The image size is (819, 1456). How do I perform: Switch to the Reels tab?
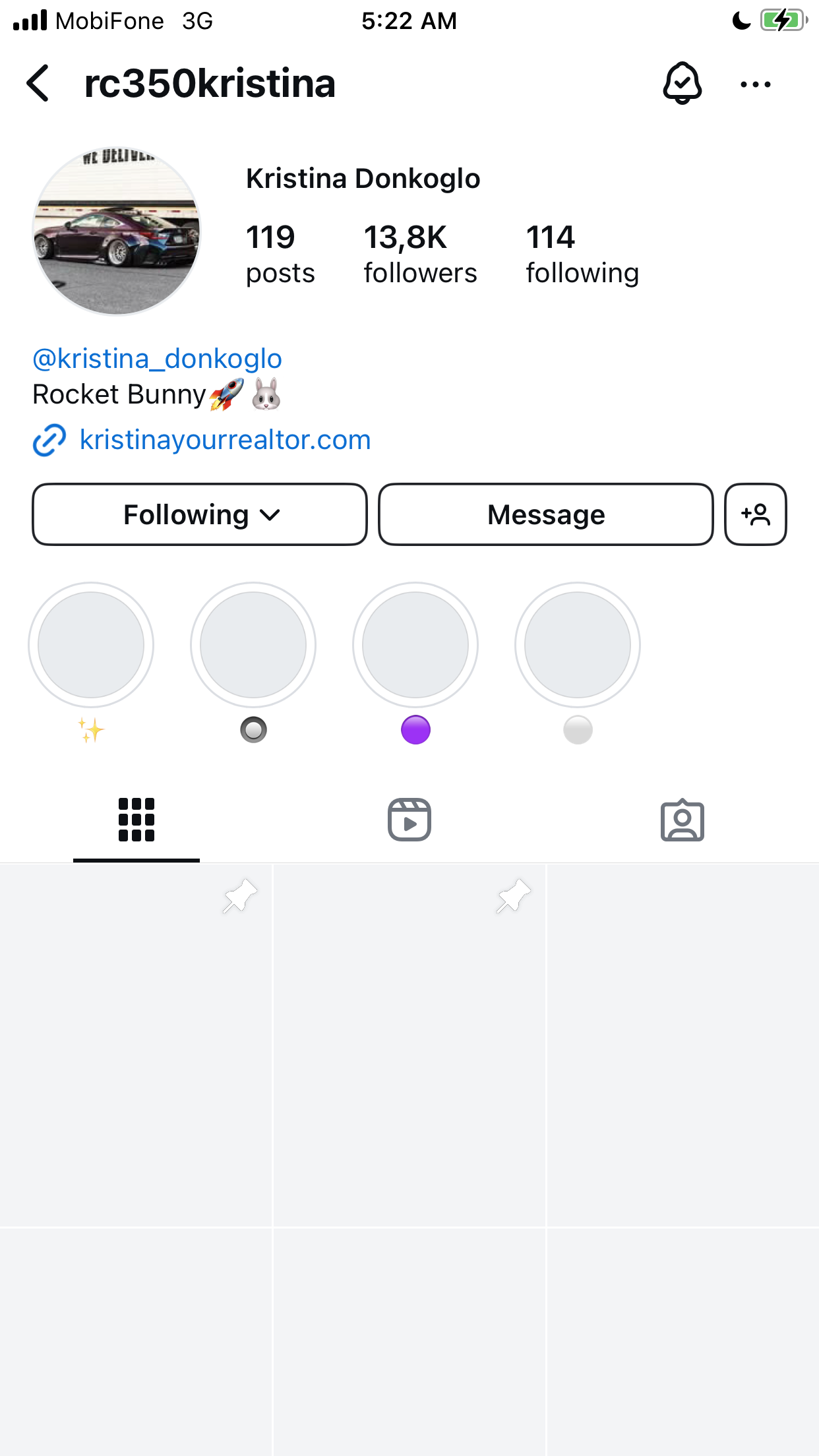(x=409, y=820)
